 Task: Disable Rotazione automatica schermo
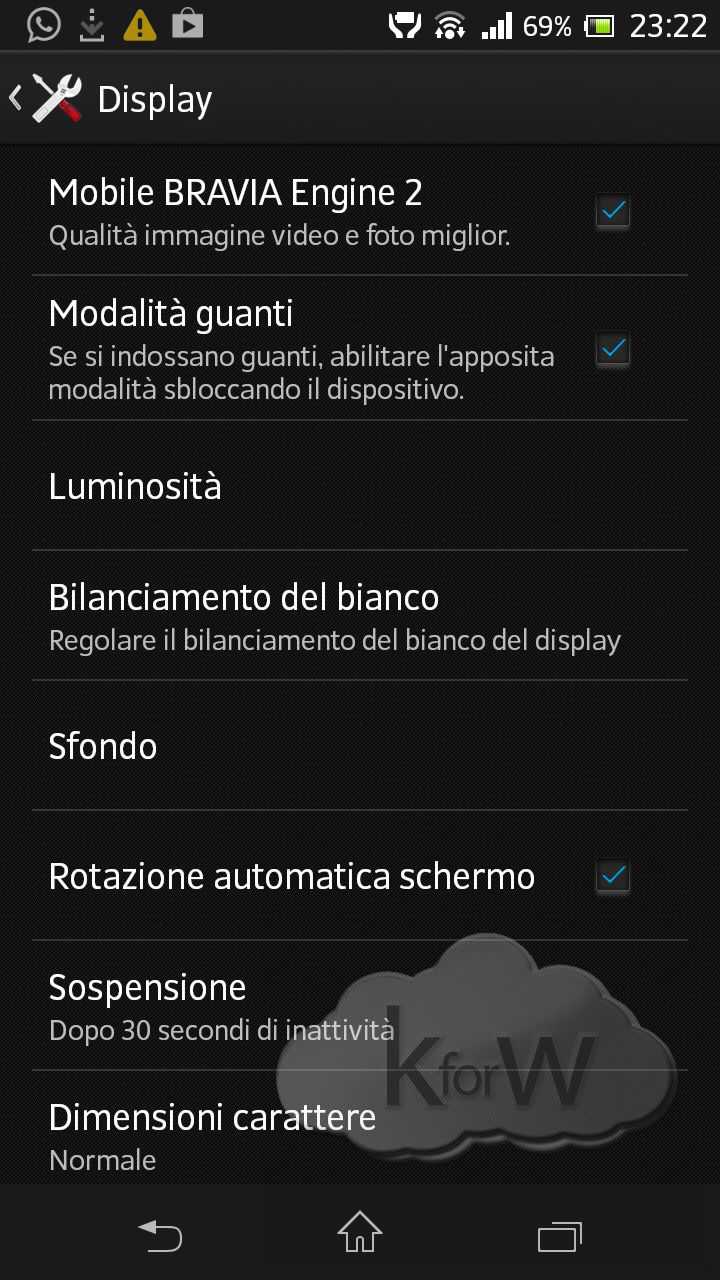tap(612, 876)
